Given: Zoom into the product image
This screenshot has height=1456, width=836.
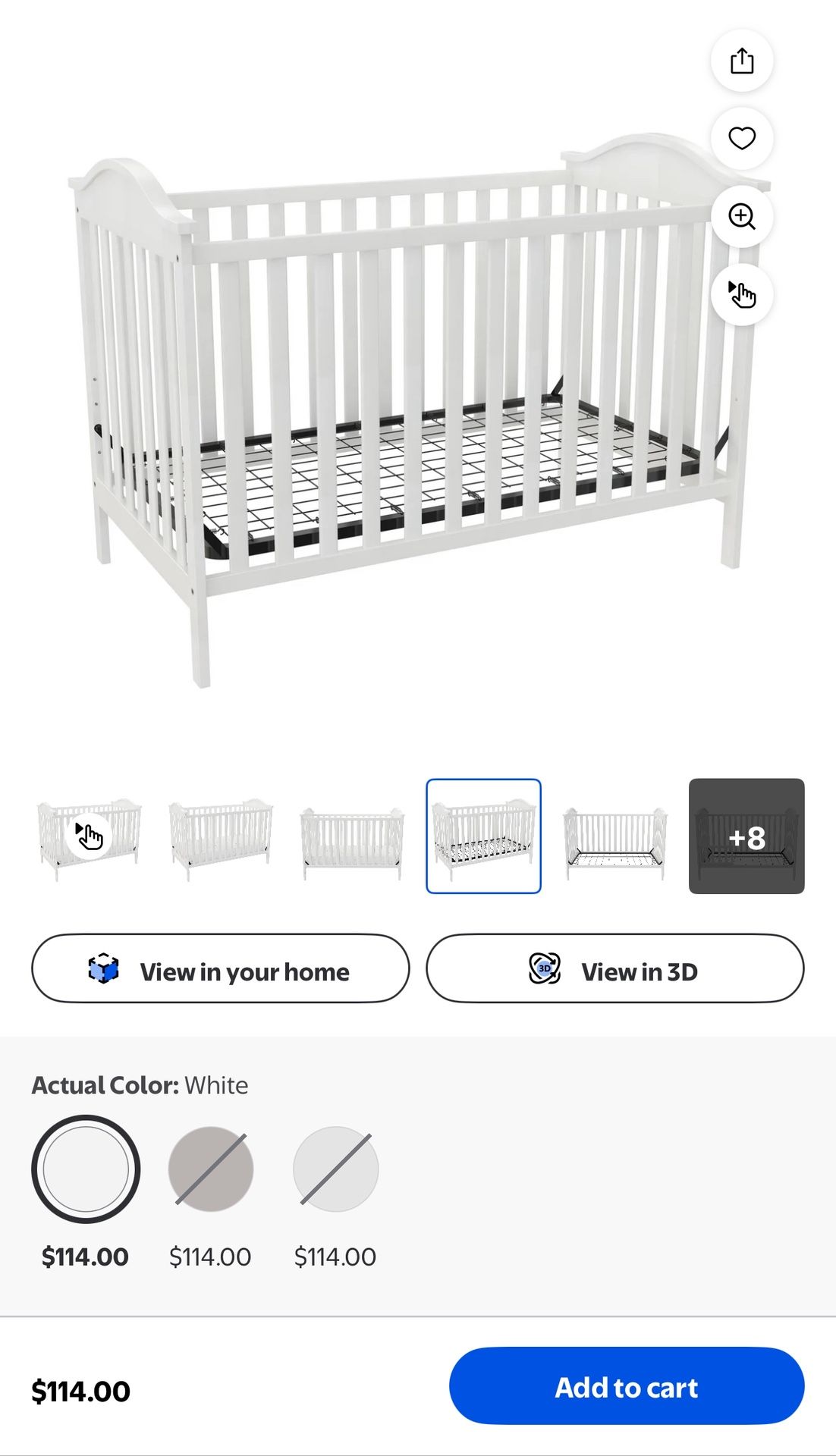Looking at the screenshot, I should click(741, 217).
